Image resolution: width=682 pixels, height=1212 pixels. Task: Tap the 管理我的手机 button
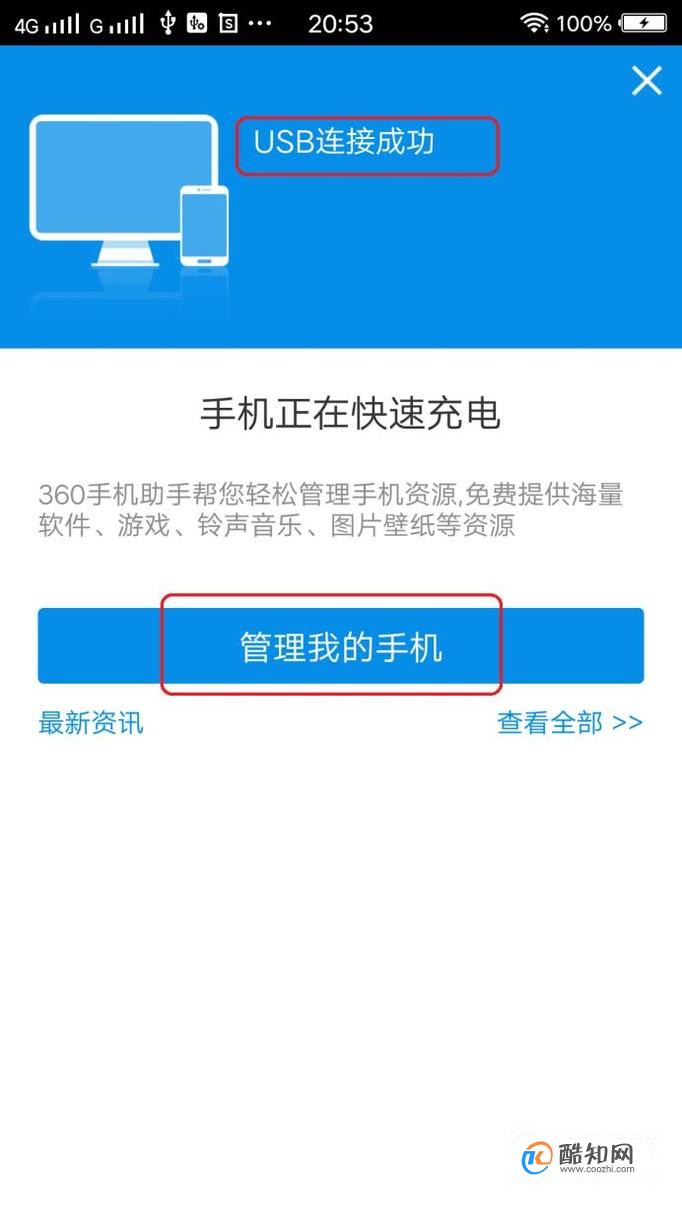[x=340, y=647]
